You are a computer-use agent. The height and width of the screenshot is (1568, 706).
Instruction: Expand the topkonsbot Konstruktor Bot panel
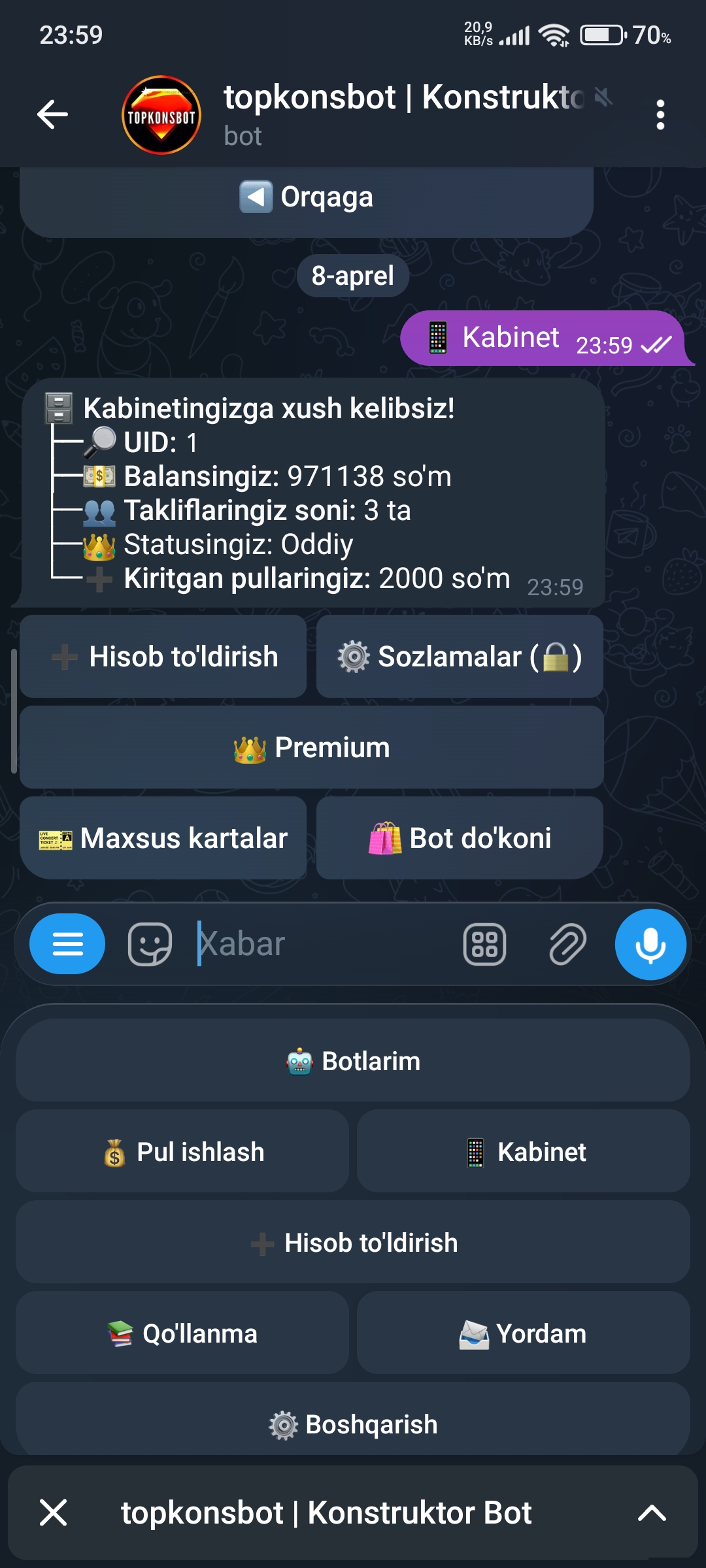tap(652, 1512)
